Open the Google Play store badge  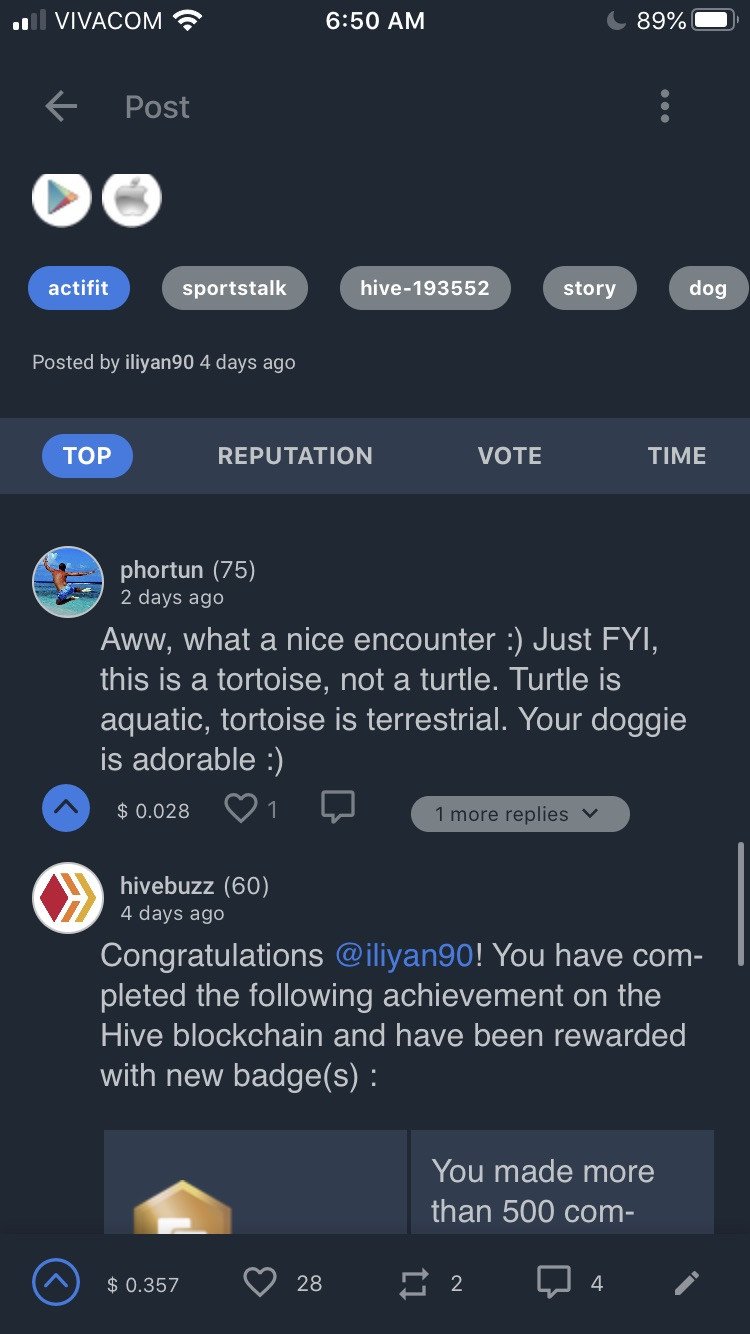(x=62, y=199)
